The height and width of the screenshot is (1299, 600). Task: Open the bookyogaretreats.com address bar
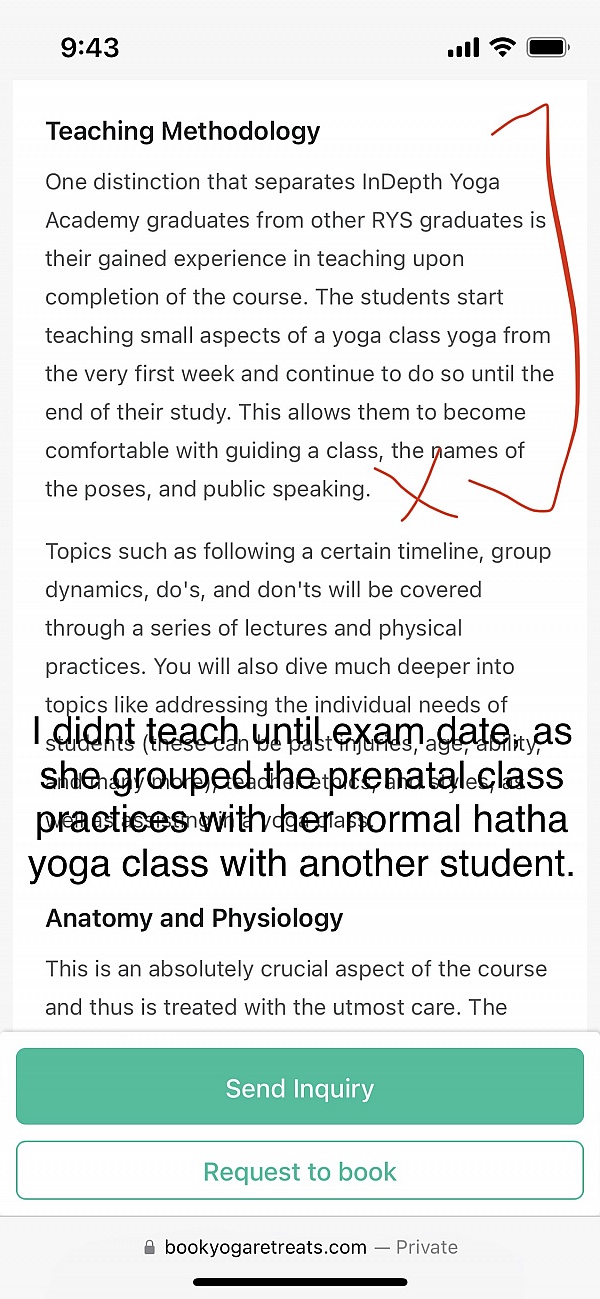[300, 1247]
